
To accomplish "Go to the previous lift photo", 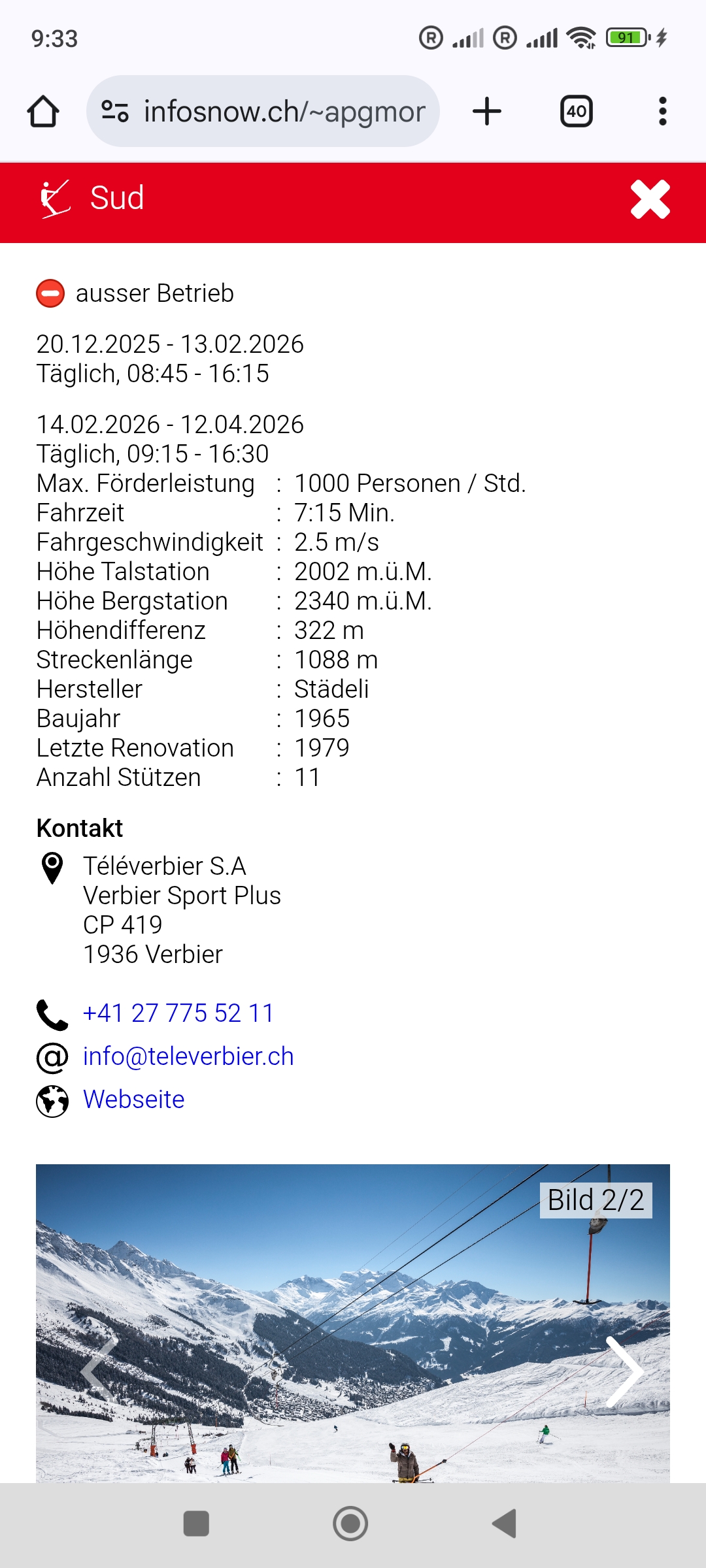I will pyautogui.click(x=98, y=1371).
